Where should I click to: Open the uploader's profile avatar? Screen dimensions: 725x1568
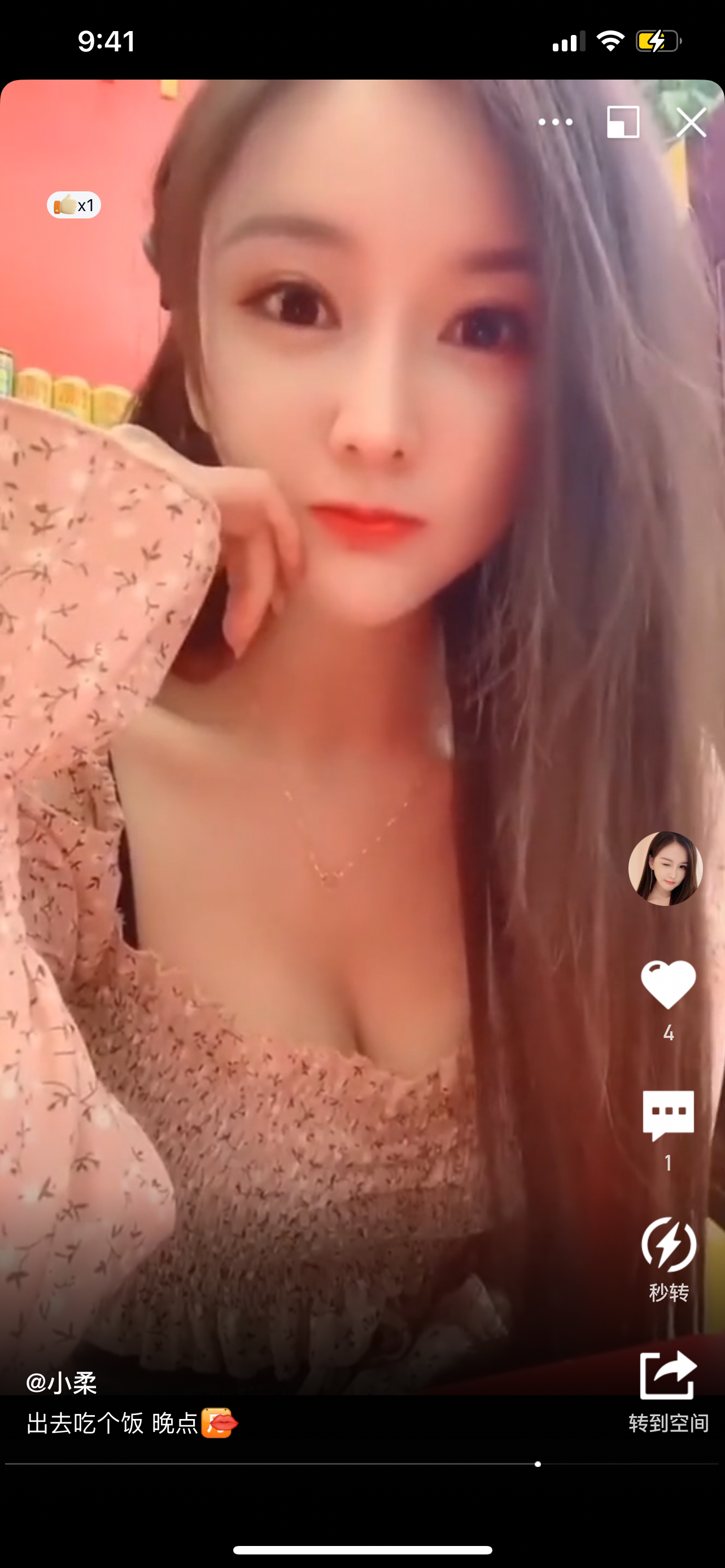pos(665,868)
